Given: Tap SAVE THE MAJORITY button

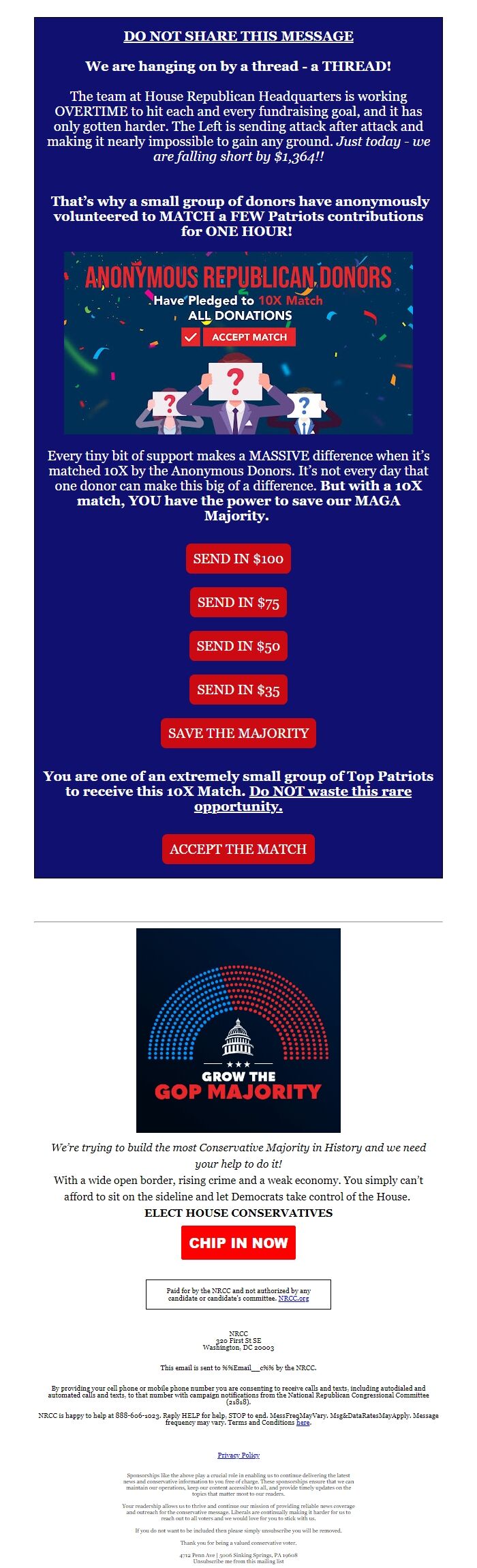Looking at the screenshot, I should point(238,733).
